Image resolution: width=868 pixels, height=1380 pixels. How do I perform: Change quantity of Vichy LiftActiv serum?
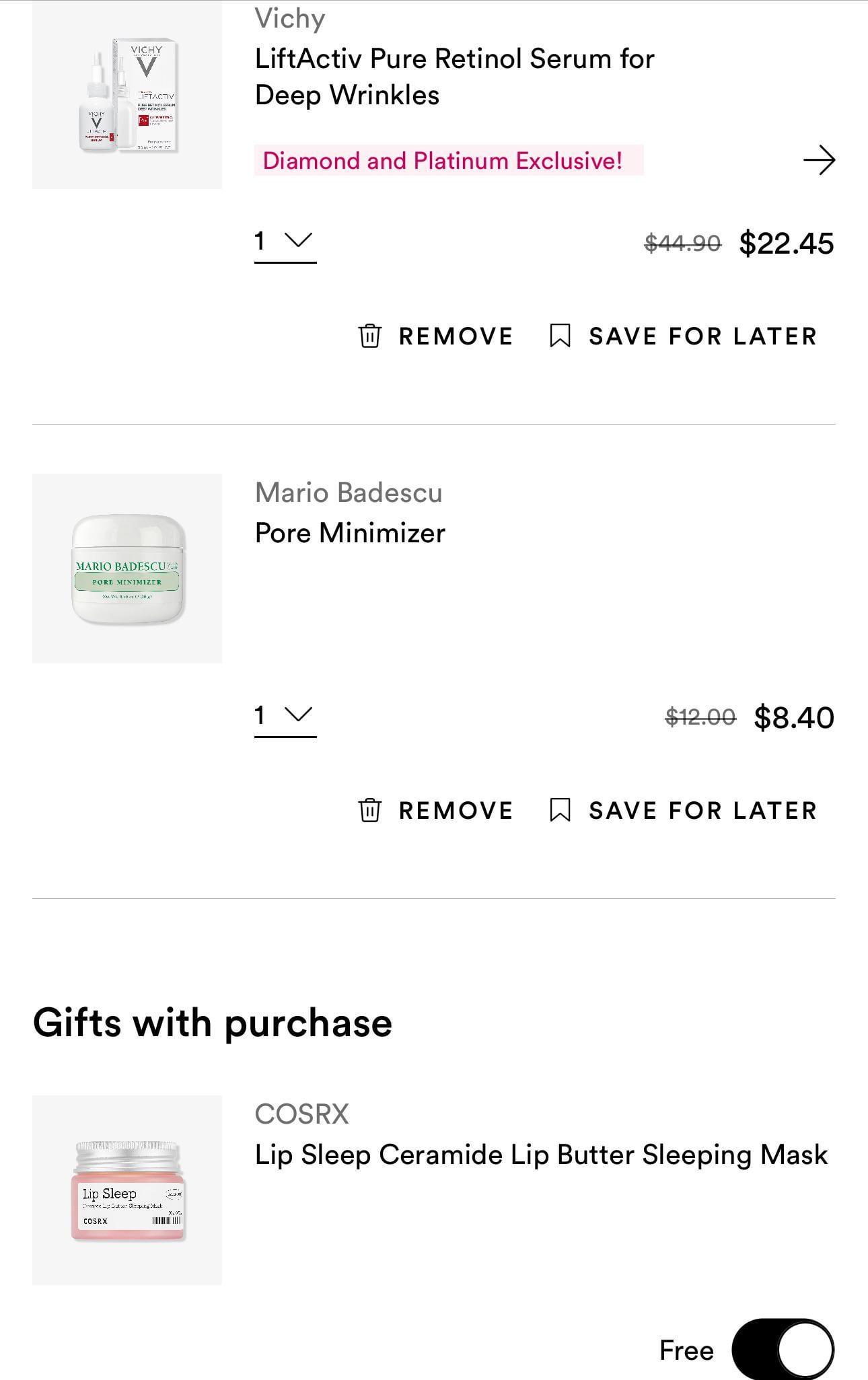coord(285,242)
